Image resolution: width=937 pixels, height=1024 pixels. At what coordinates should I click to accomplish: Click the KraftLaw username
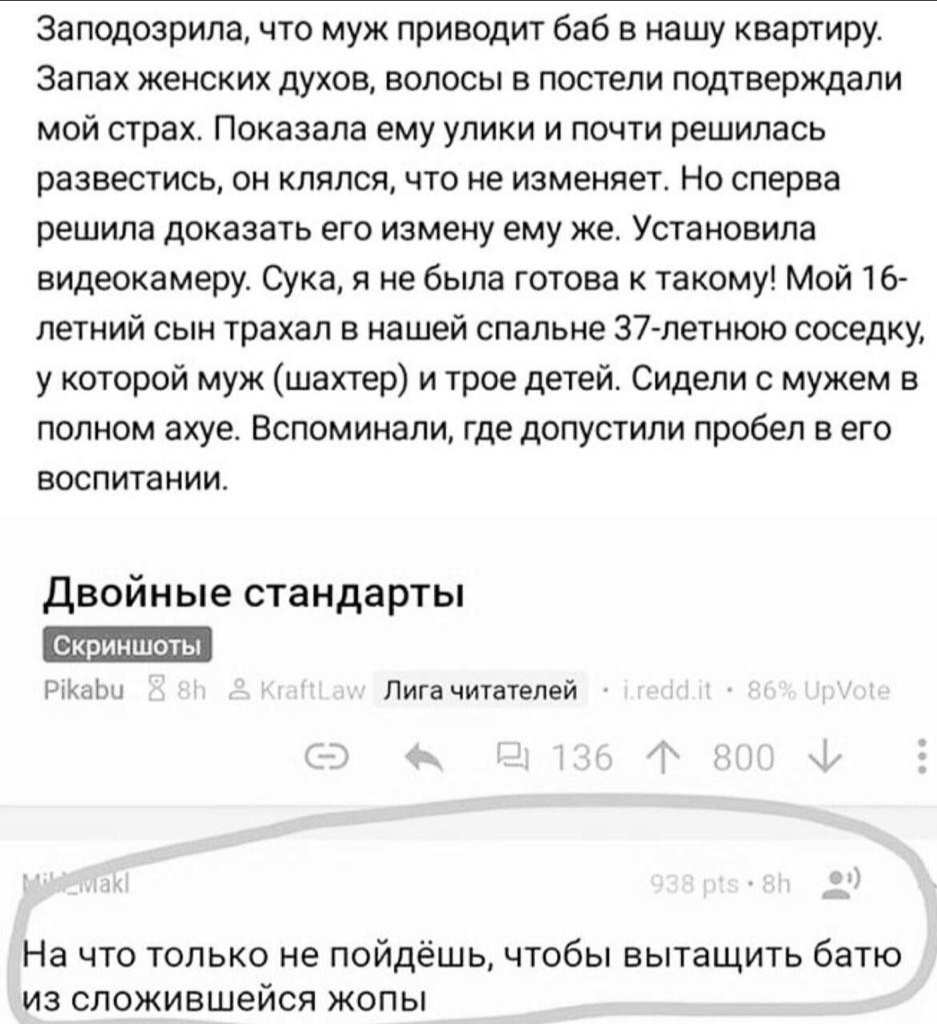tap(310, 691)
